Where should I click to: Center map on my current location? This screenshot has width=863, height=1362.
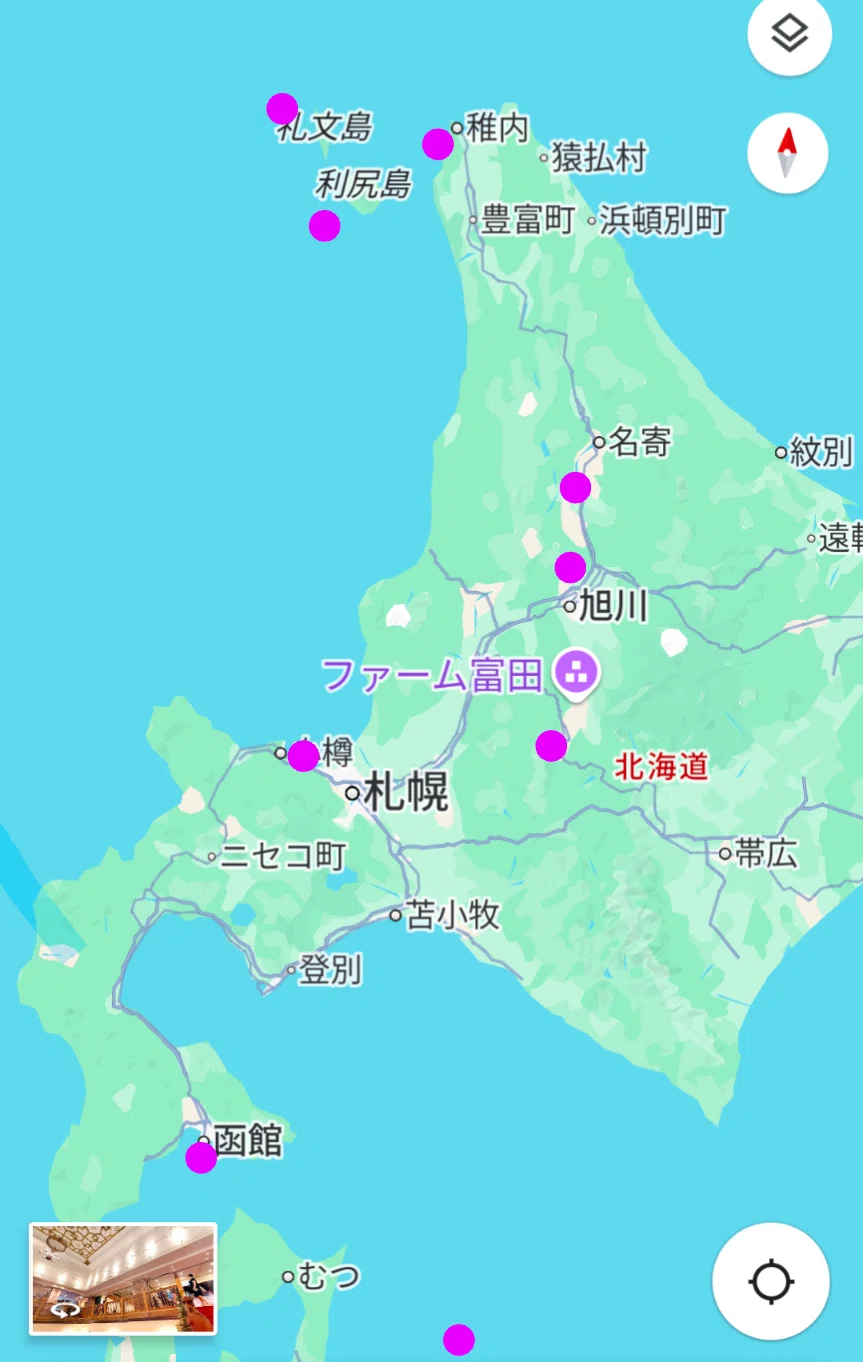pyautogui.click(x=770, y=1281)
